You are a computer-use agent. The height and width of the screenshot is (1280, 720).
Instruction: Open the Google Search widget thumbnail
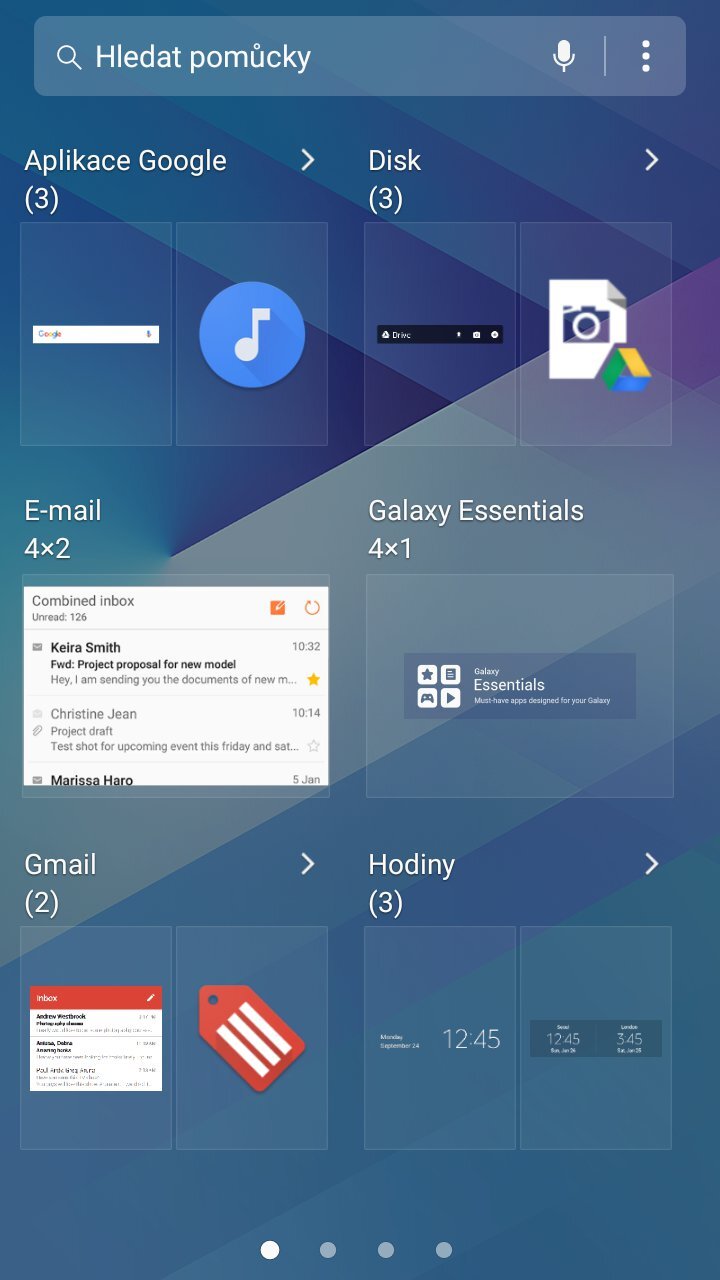click(x=95, y=333)
